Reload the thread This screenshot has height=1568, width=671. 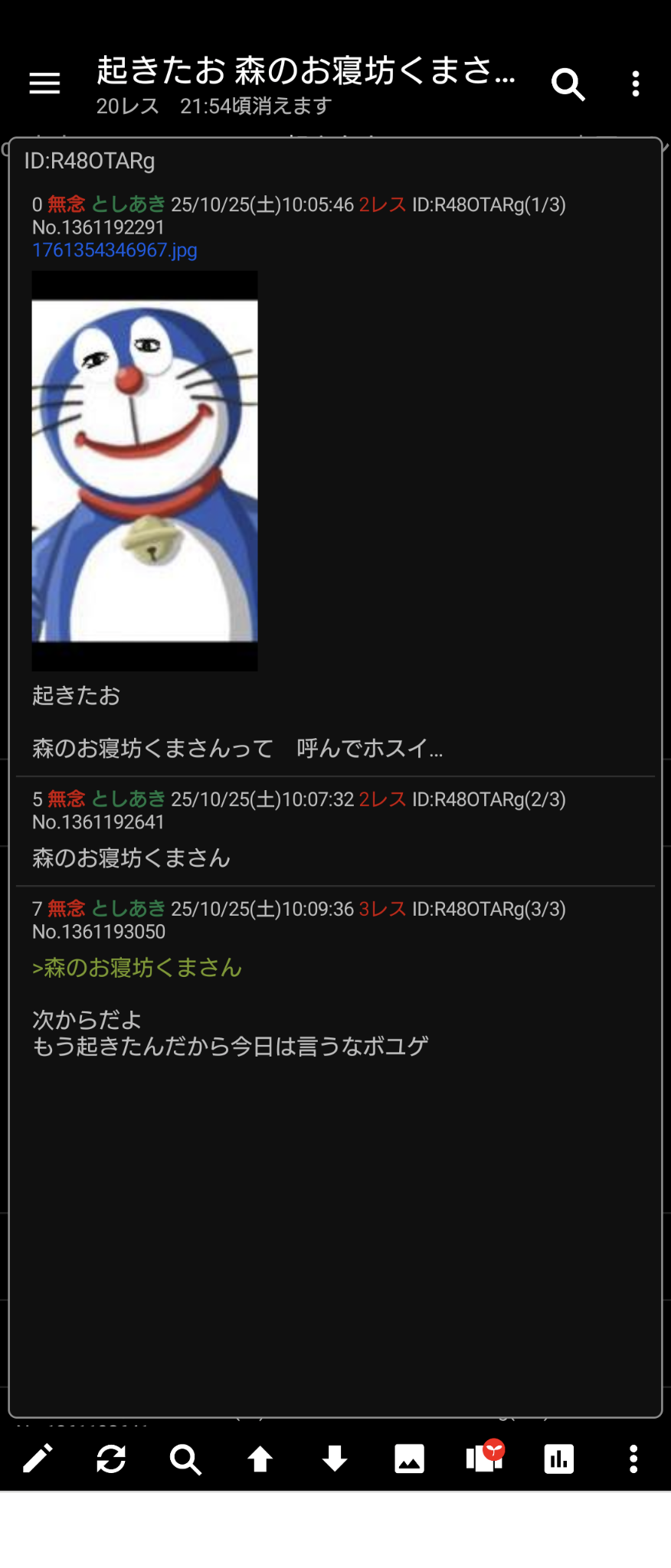tap(111, 1459)
